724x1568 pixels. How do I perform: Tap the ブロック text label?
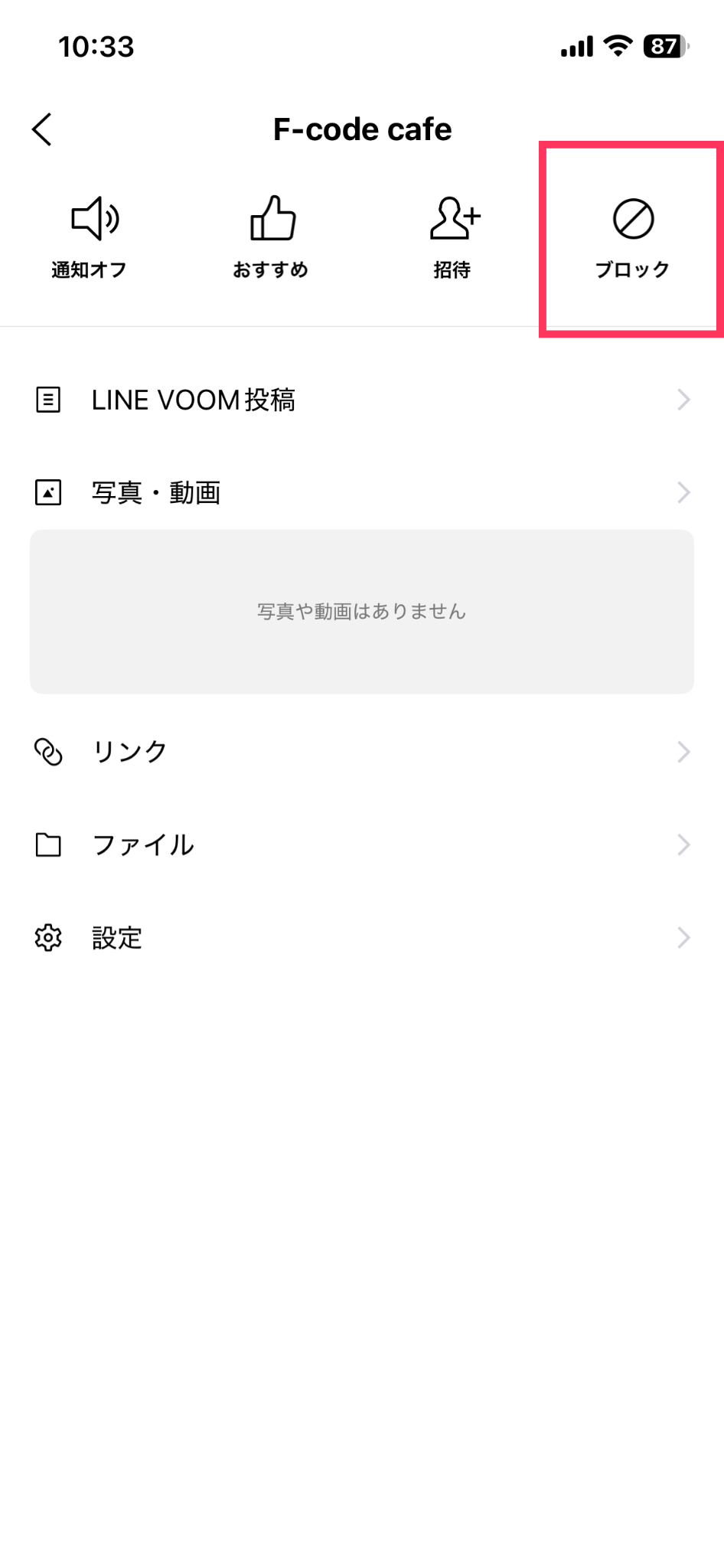(632, 269)
